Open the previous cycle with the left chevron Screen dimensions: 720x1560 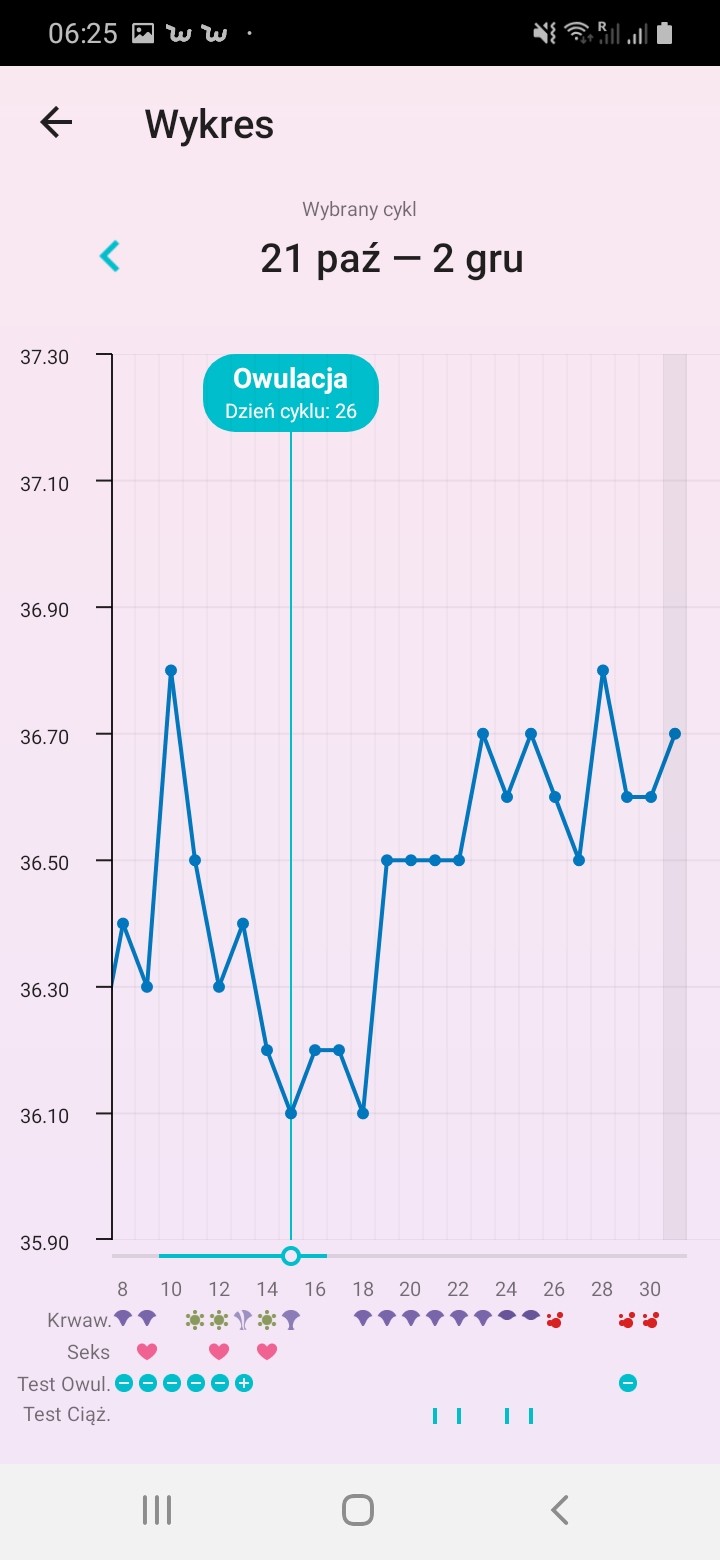(109, 257)
